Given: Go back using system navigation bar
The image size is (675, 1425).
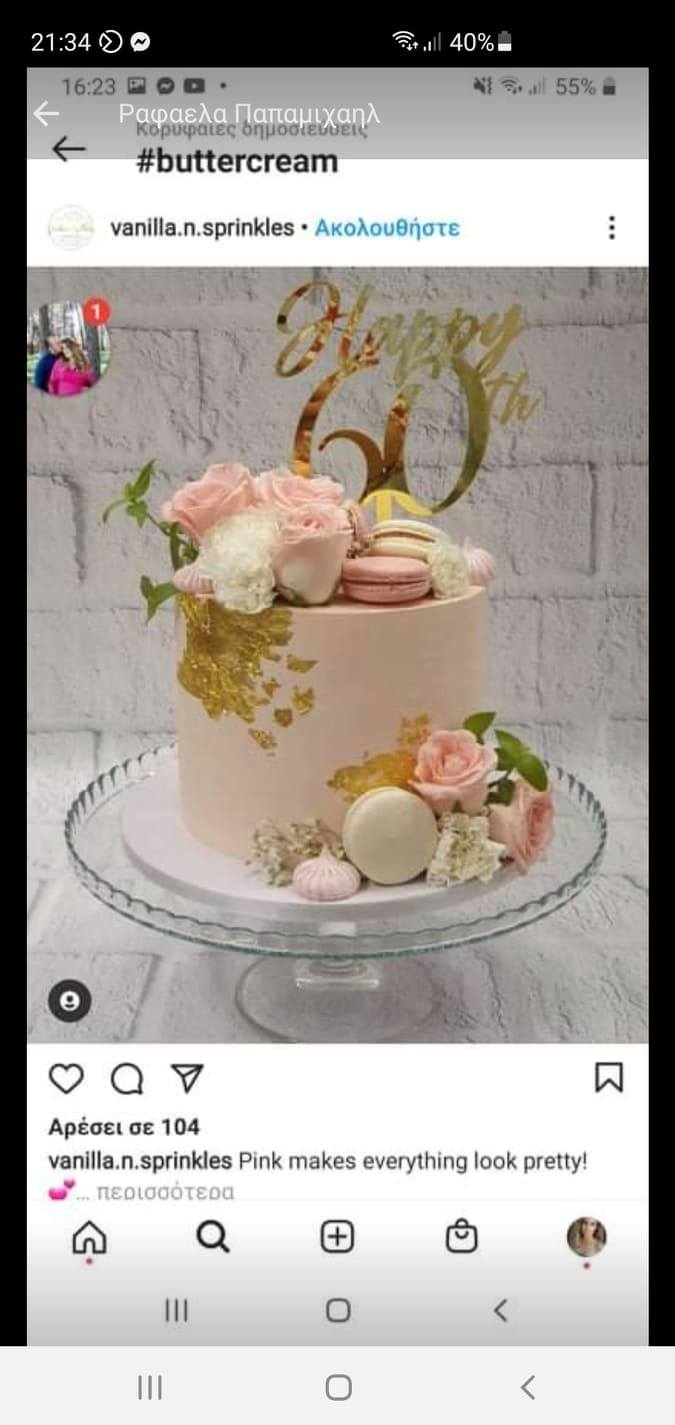Looking at the screenshot, I should 528,1387.
